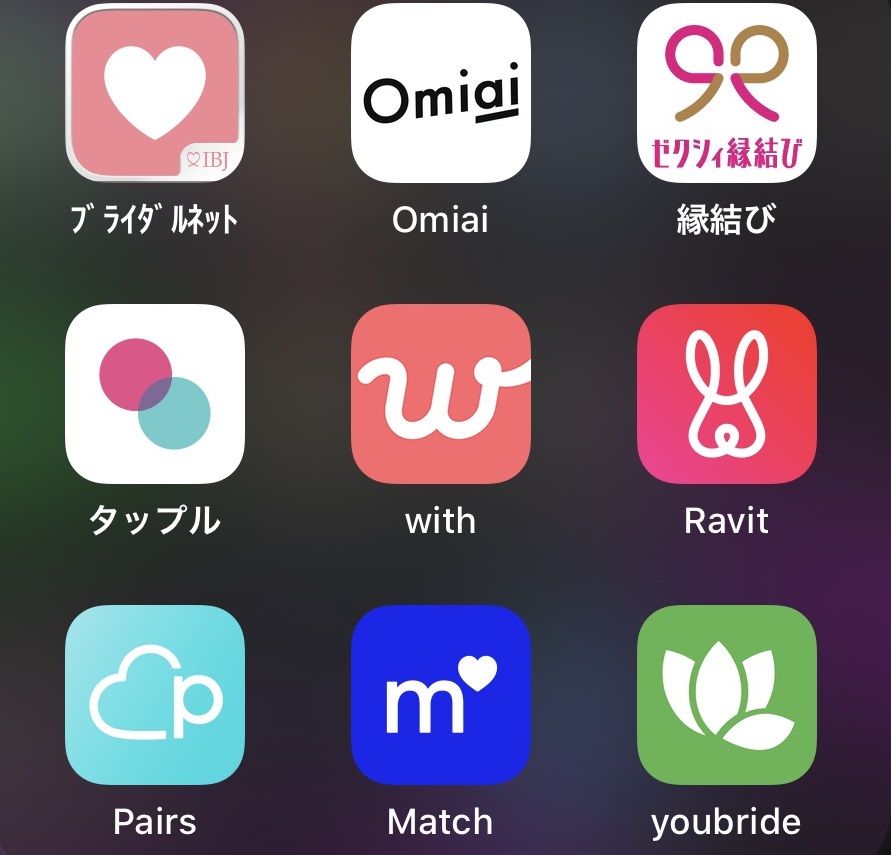891x855 pixels.
Task: Launch the タップル app
Action: 155,394
